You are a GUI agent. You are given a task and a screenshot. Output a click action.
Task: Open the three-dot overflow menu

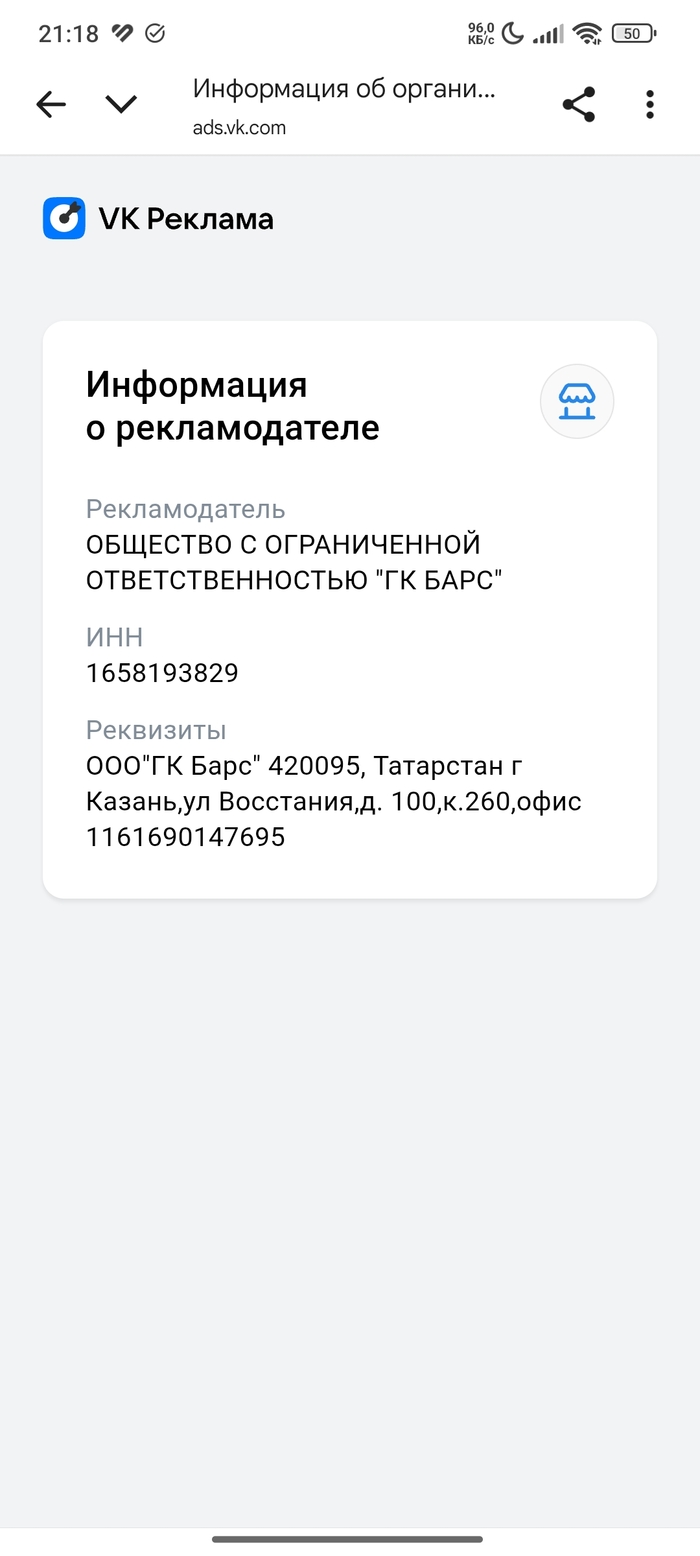click(650, 104)
